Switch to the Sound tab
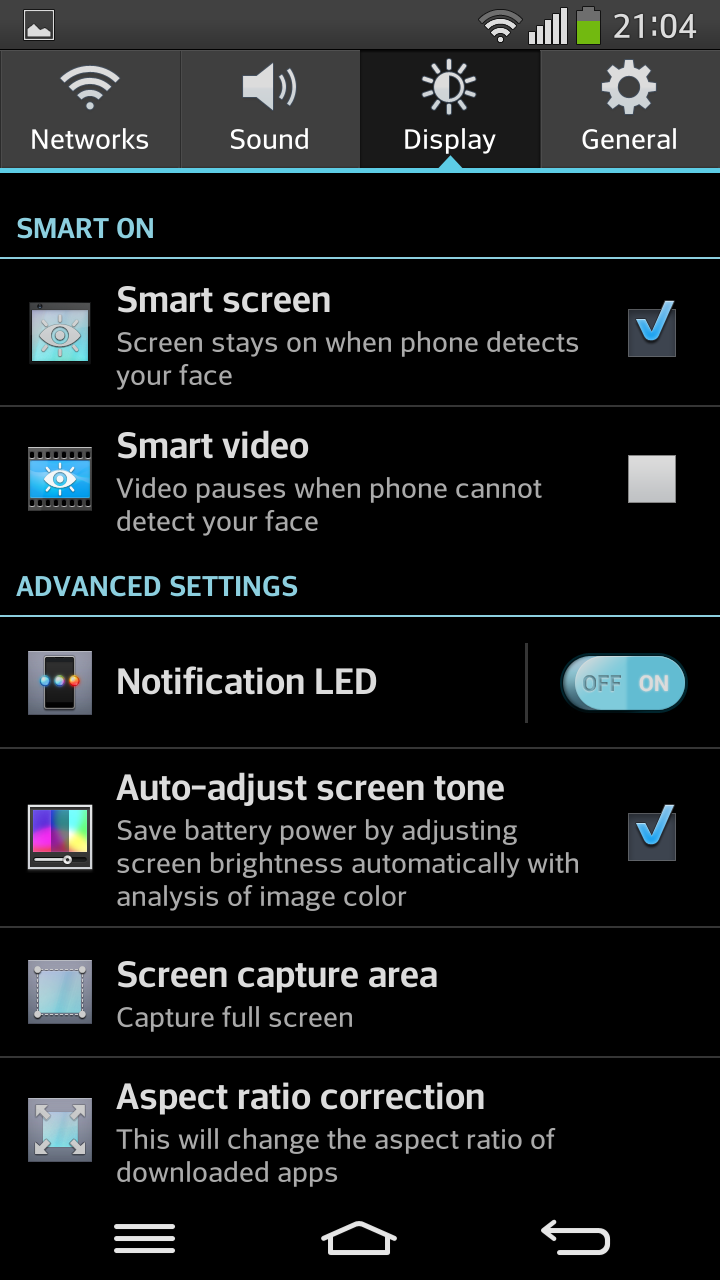This screenshot has height=1280, width=720. (x=270, y=109)
